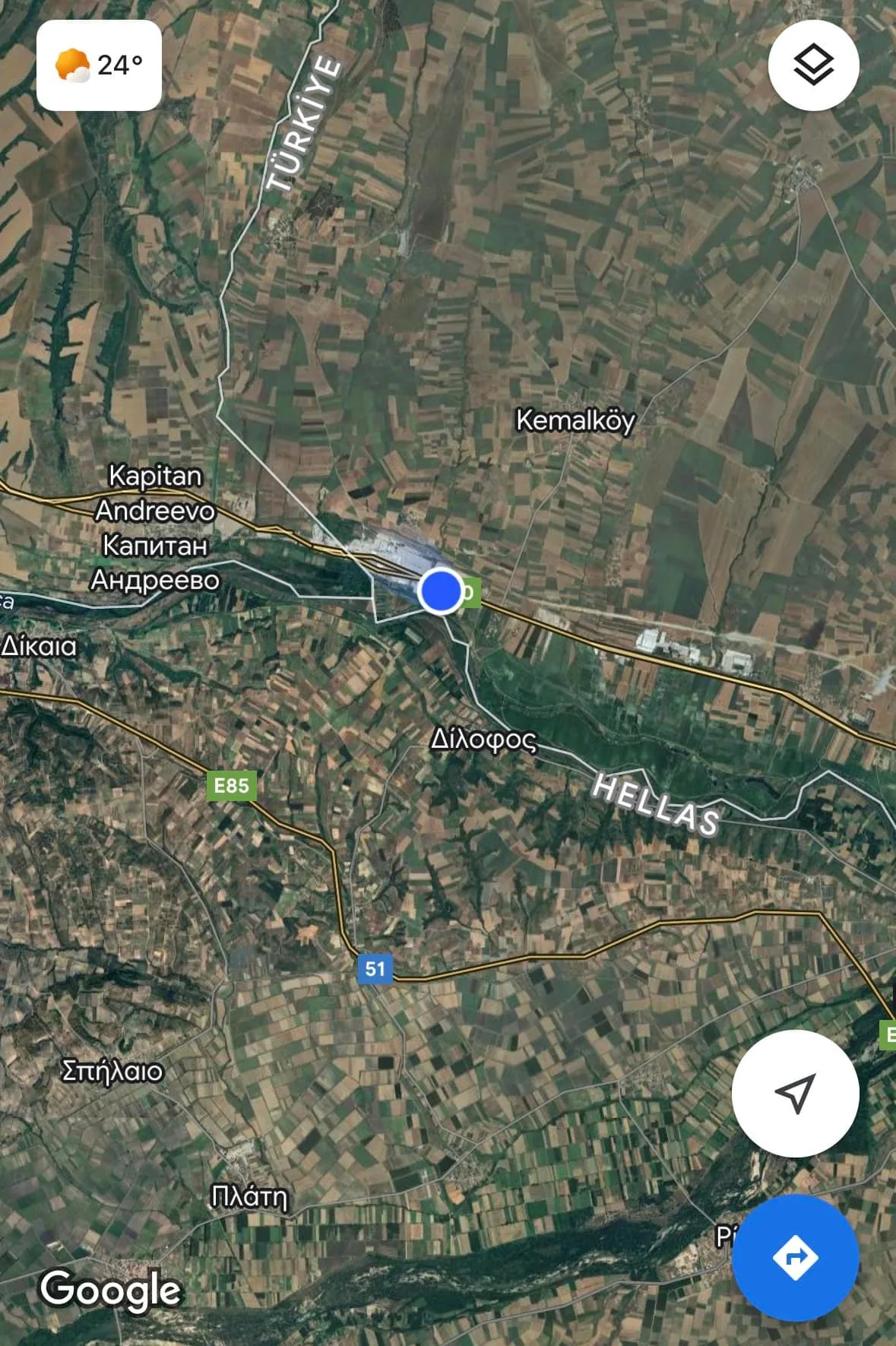Open the map layers selector
The width and height of the screenshot is (896, 1346).
point(813,65)
